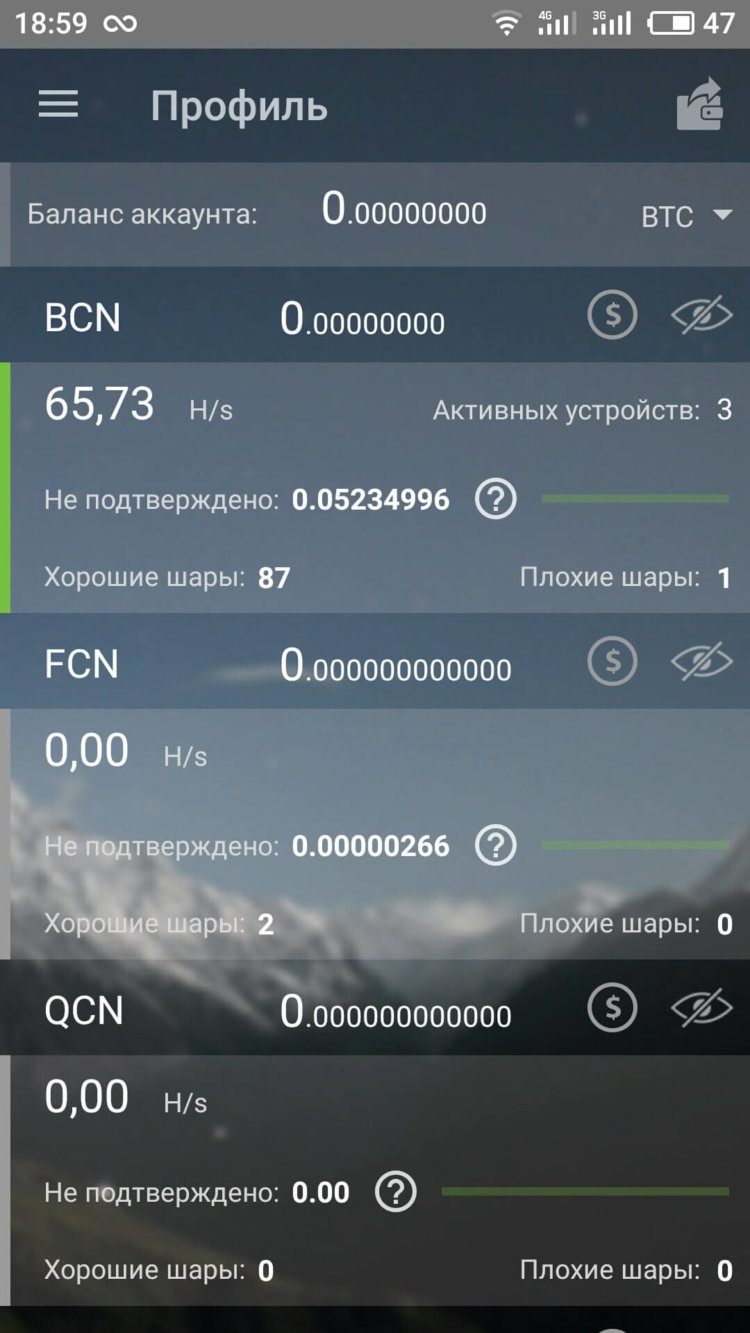Open help tooltip next to BCN unconfirmed balance

point(495,498)
